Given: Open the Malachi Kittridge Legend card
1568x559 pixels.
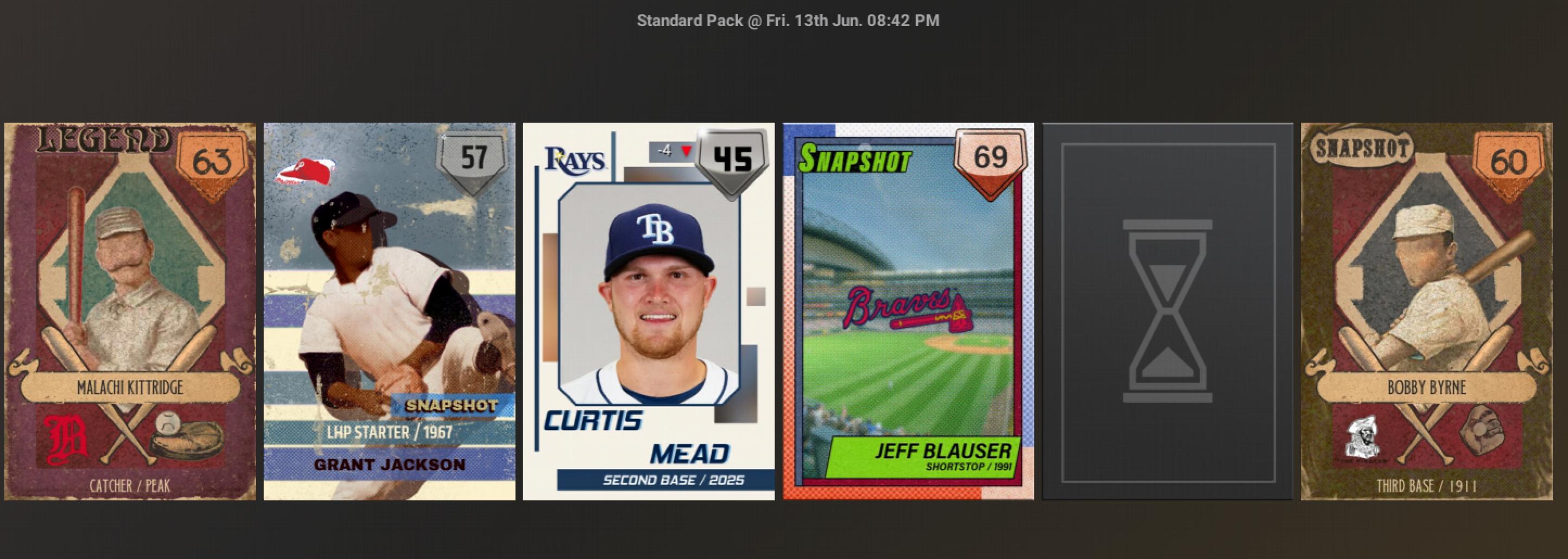Looking at the screenshot, I should (x=130, y=311).
